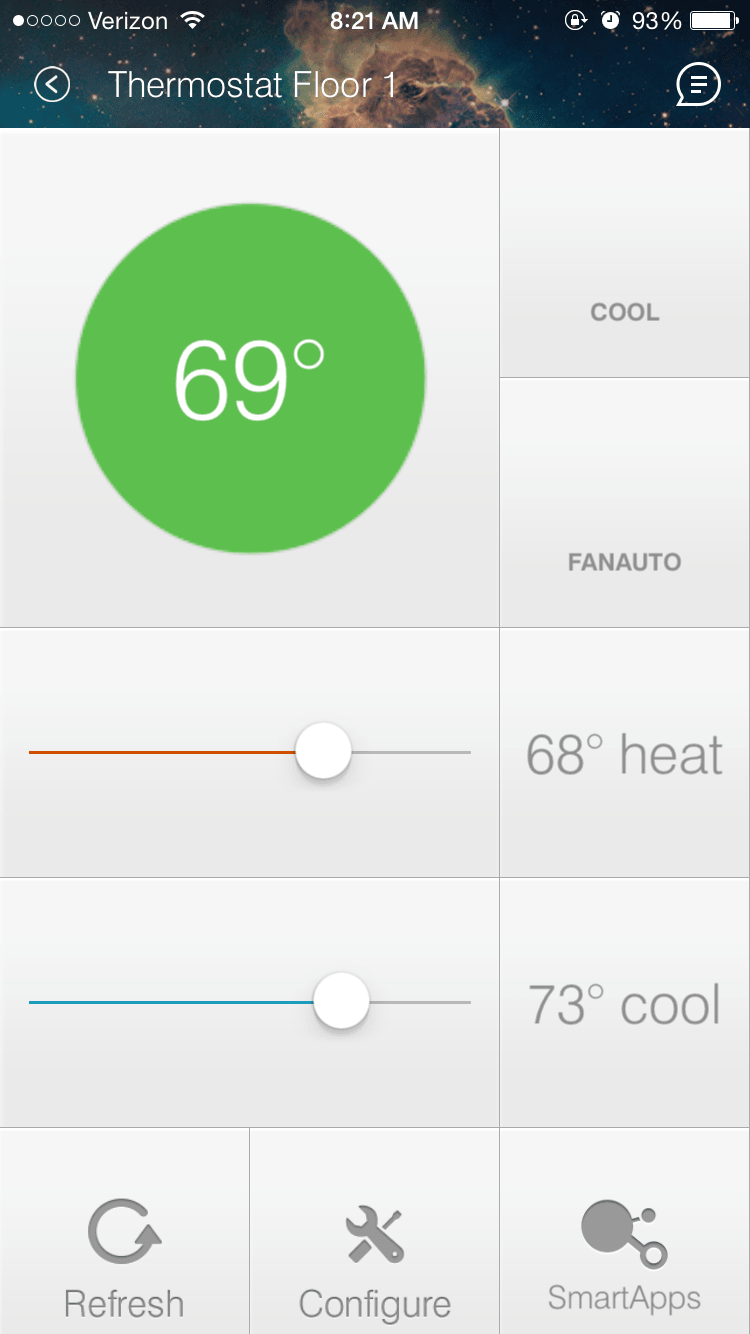Viewport: 750px width, 1334px height.
Task: Tap the blue cool setpoint slider
Action: point(341,1001)
